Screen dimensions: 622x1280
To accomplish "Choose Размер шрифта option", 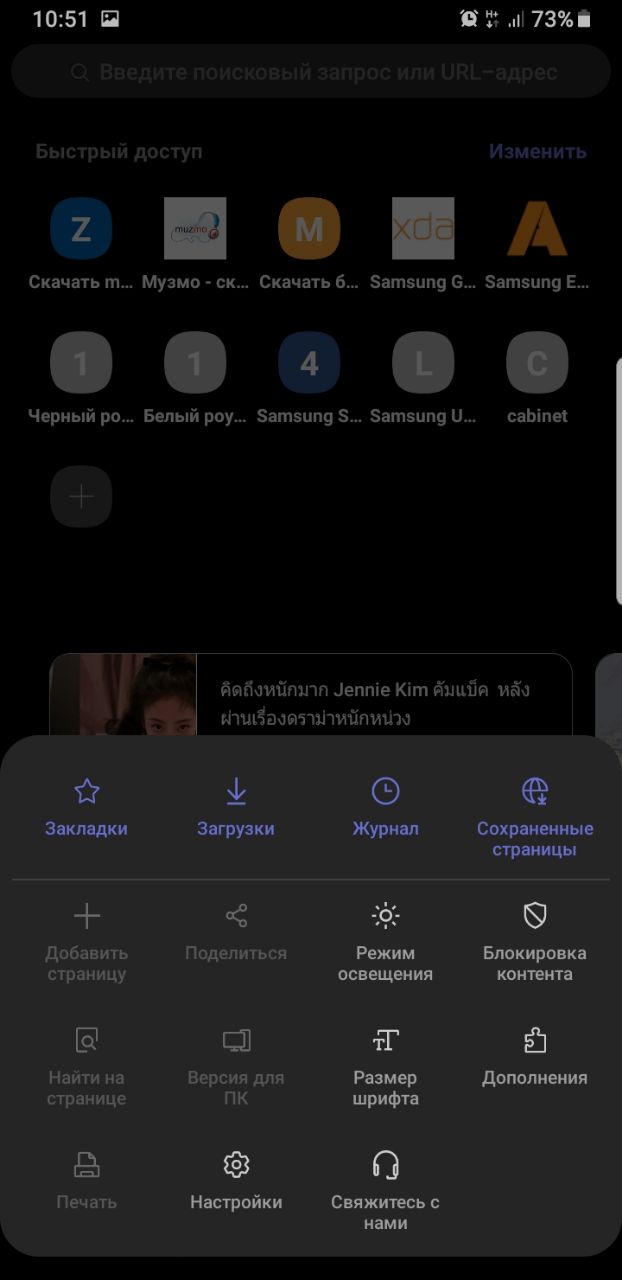I will 385,1066.
